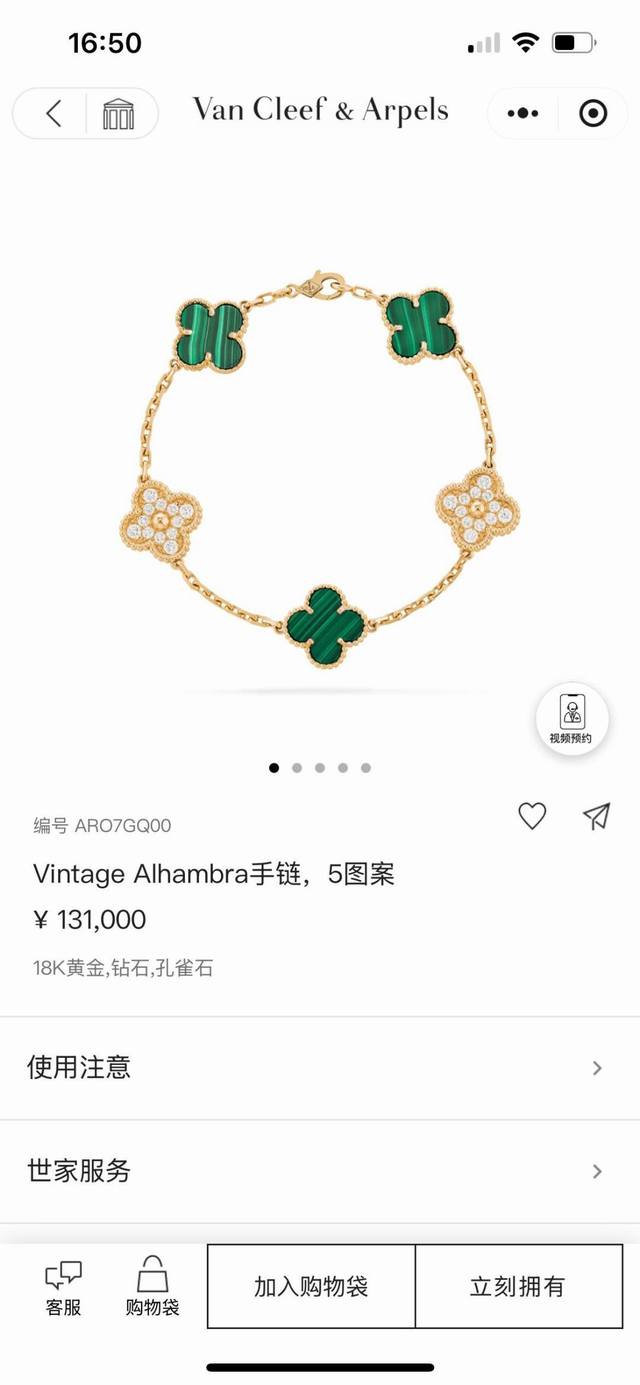Tap 加入购物袋 to add to bag

point(311,1286)
